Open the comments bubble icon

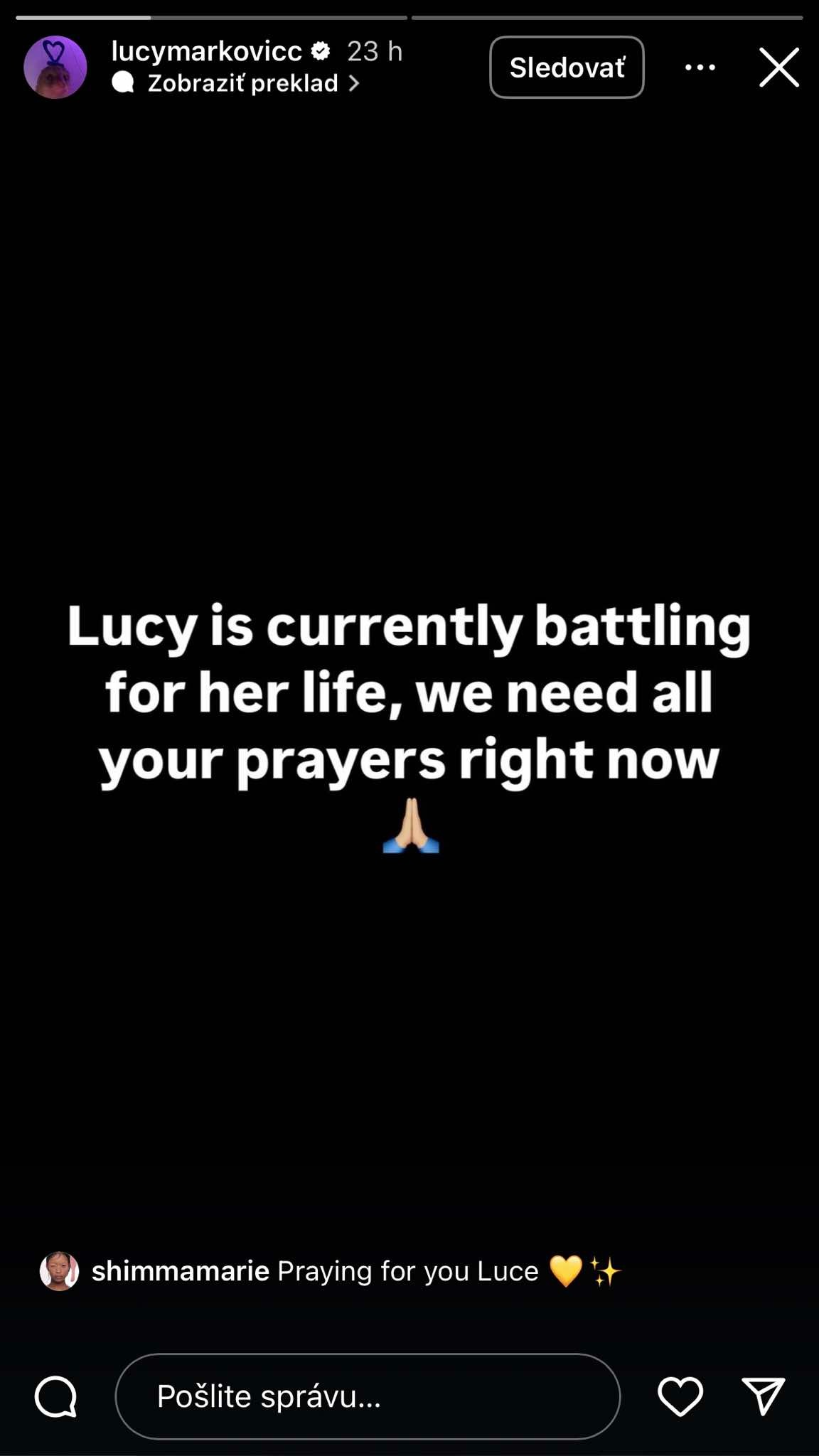pyautogui.click(x=56, y=1396)
